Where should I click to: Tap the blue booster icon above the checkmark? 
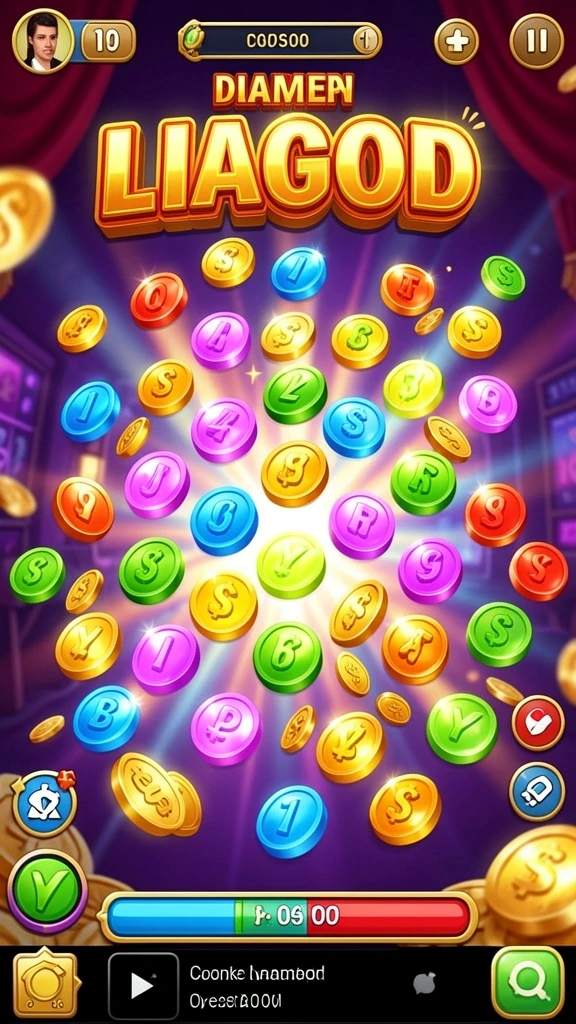[44, 802]
